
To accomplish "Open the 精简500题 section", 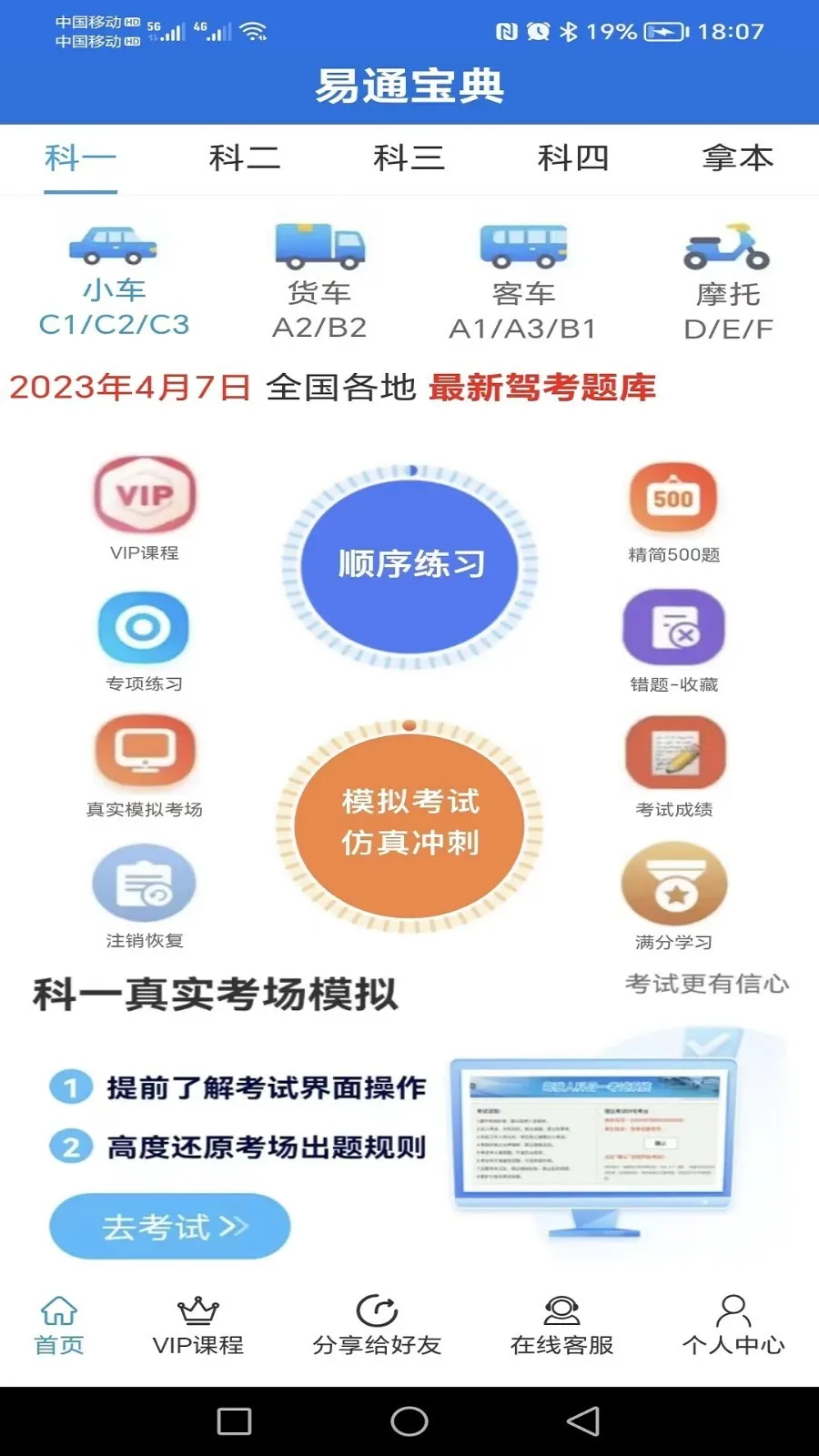I will 673,511.
